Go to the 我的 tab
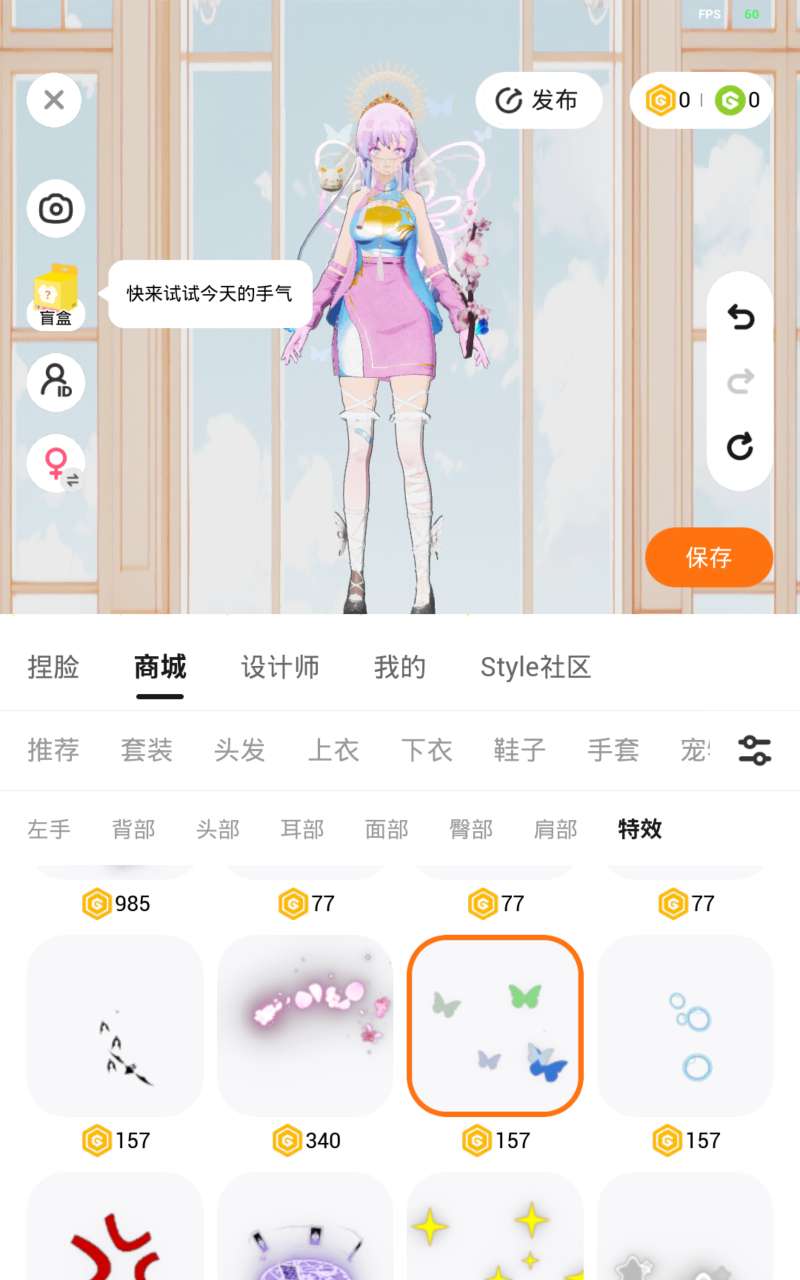 pyautogui.click(x=399, y=667)
